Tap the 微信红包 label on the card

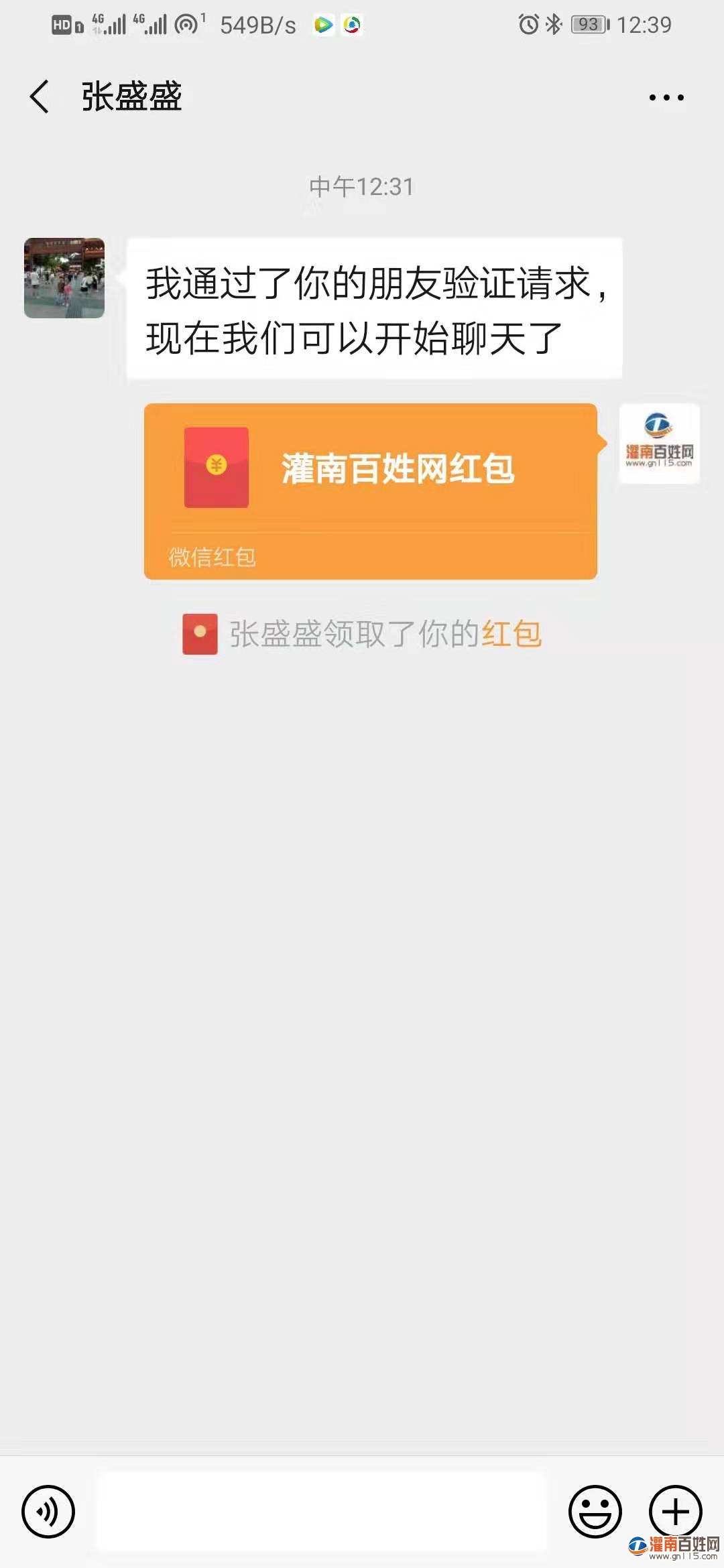[213, 556]
